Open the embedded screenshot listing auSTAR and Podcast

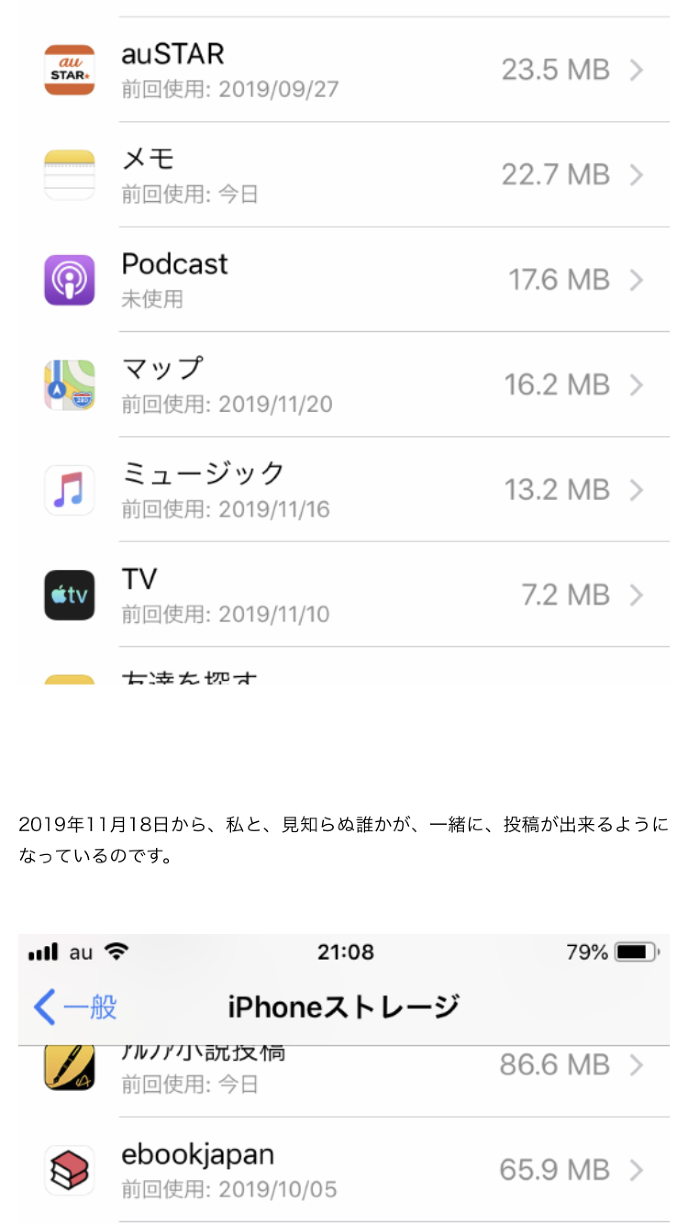344,340
